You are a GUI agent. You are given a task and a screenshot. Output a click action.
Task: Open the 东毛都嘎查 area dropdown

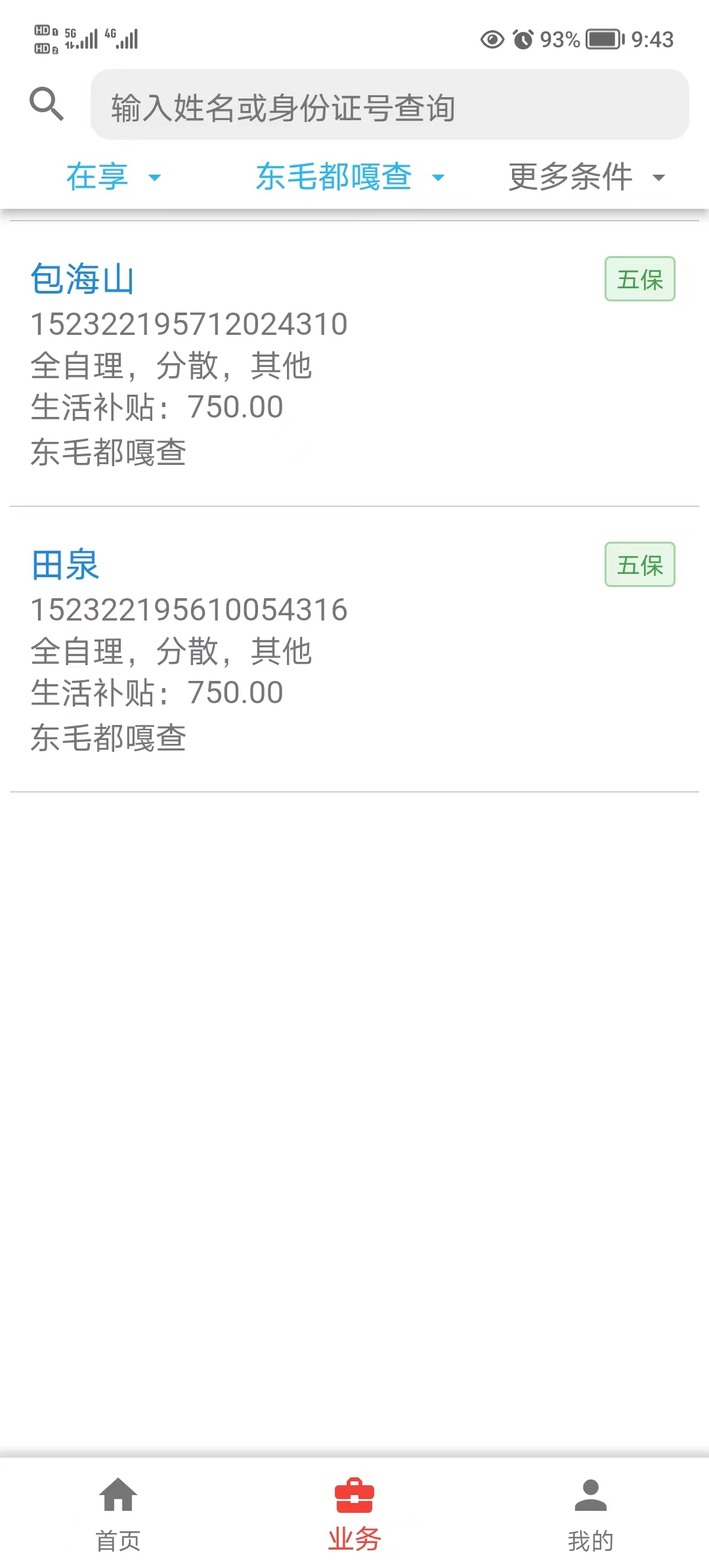(x=350, y=177)
